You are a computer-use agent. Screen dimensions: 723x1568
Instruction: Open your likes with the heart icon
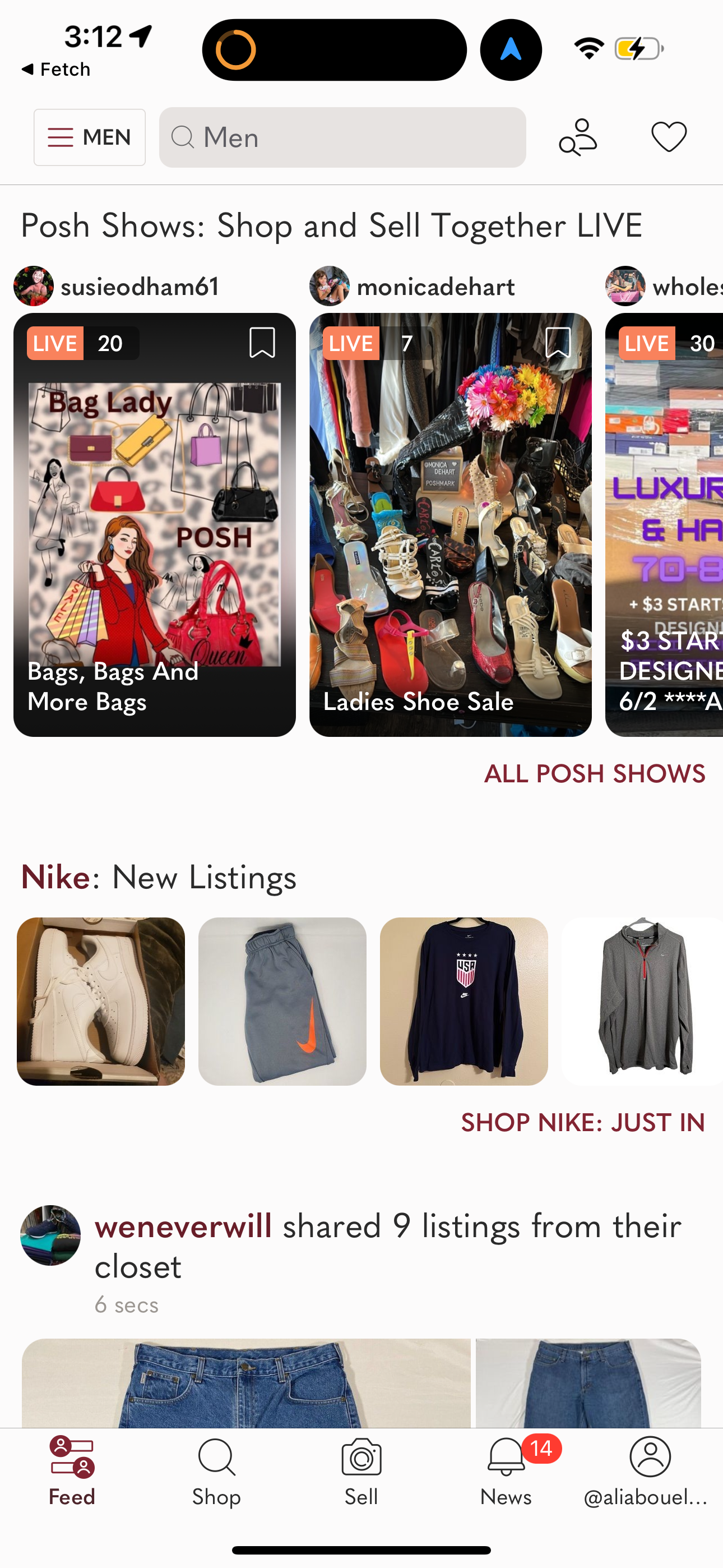669,136
